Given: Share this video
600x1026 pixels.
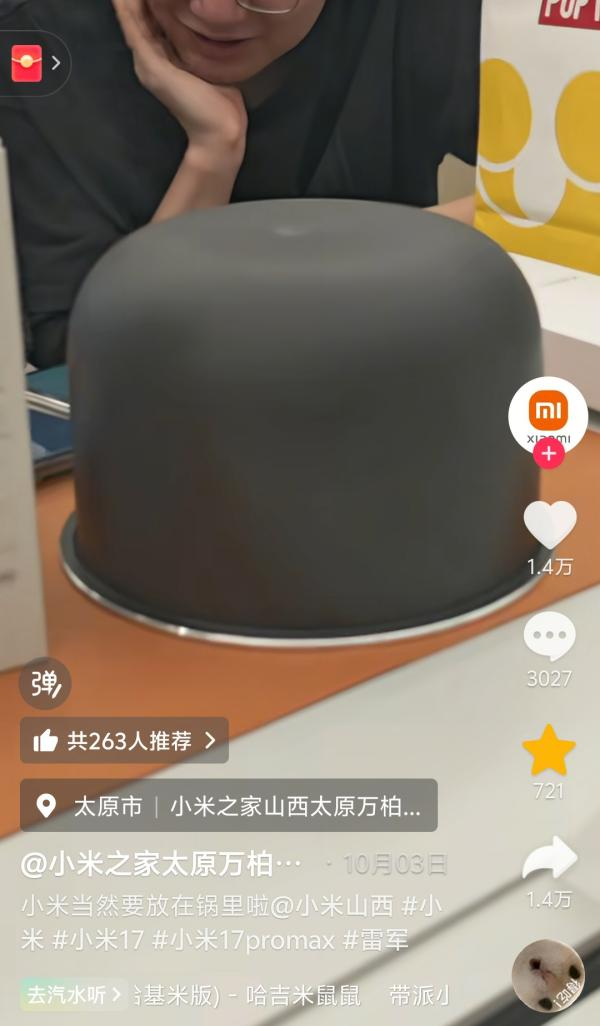Looking at the screenshot, I should tap(549, 860).
